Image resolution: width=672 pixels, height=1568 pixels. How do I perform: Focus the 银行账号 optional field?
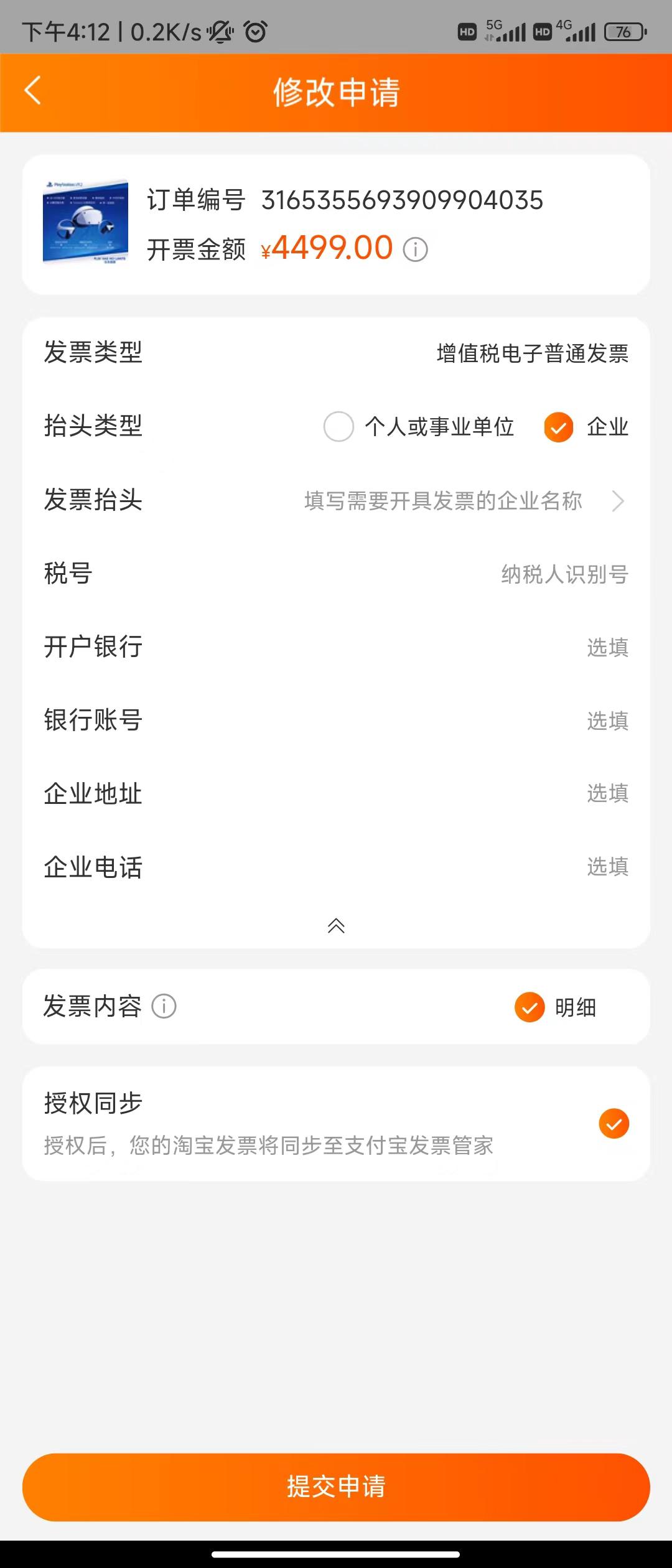click(x=607, y=721)
